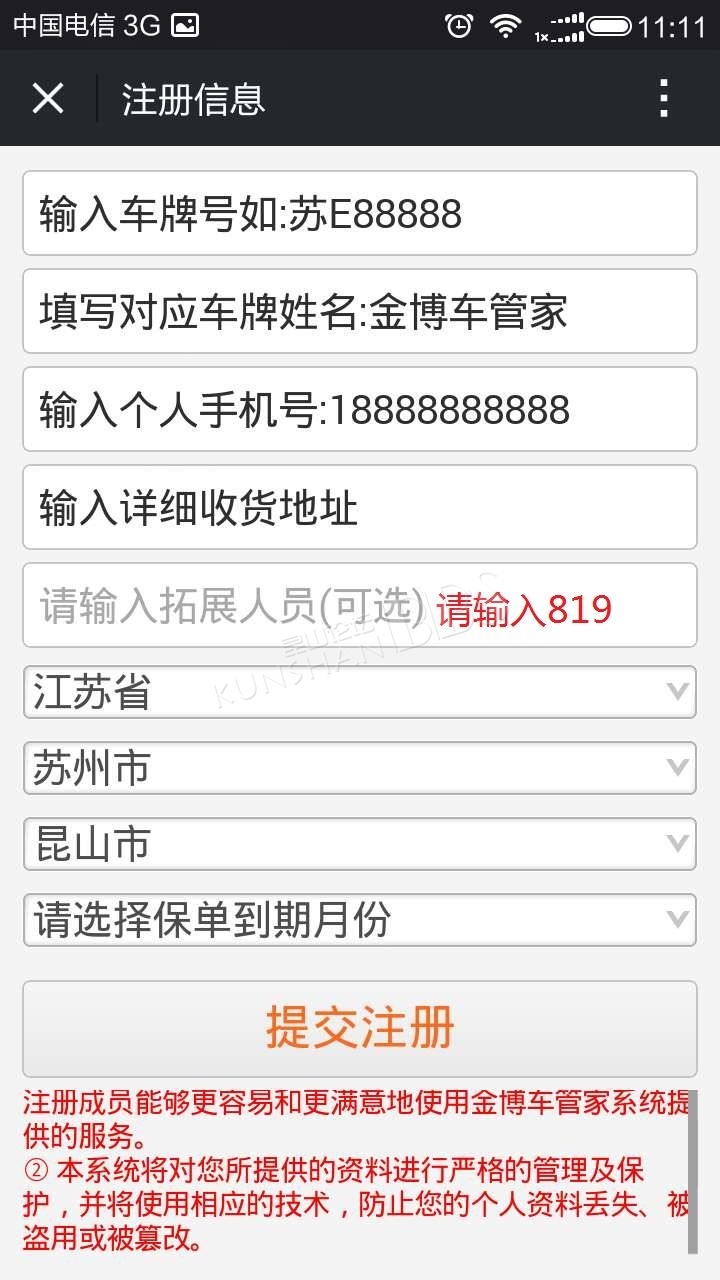
Task: Close the 注册信息 page
Action: [48, 99]
